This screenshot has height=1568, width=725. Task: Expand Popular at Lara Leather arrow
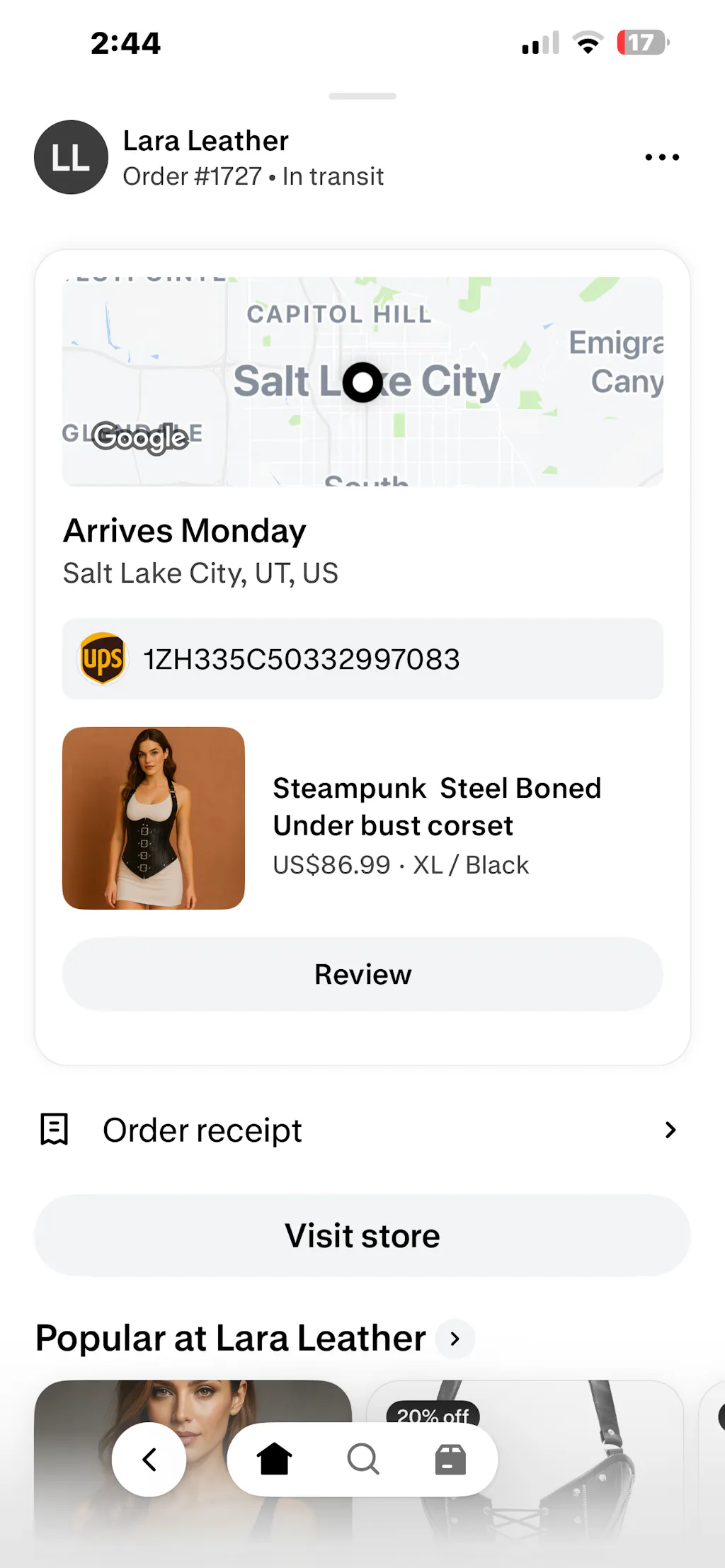pyautogui.click(x=455, y=1339)
